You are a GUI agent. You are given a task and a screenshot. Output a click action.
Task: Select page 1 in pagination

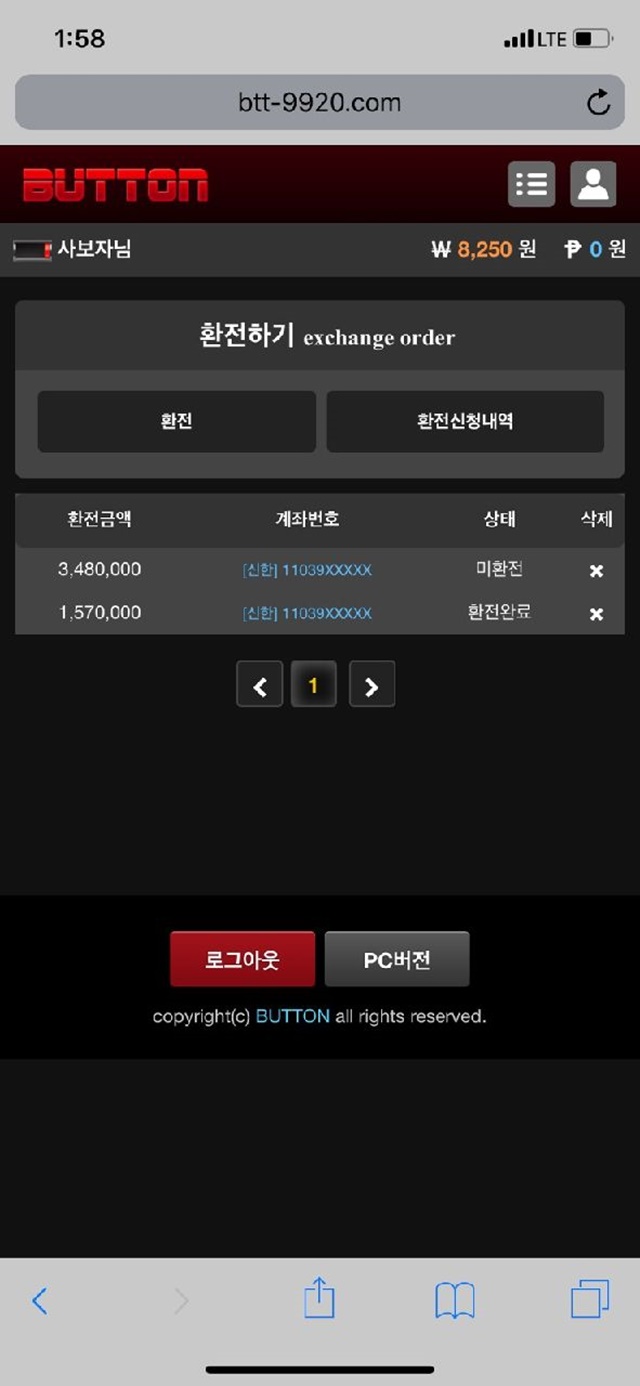tap(313, 685)
